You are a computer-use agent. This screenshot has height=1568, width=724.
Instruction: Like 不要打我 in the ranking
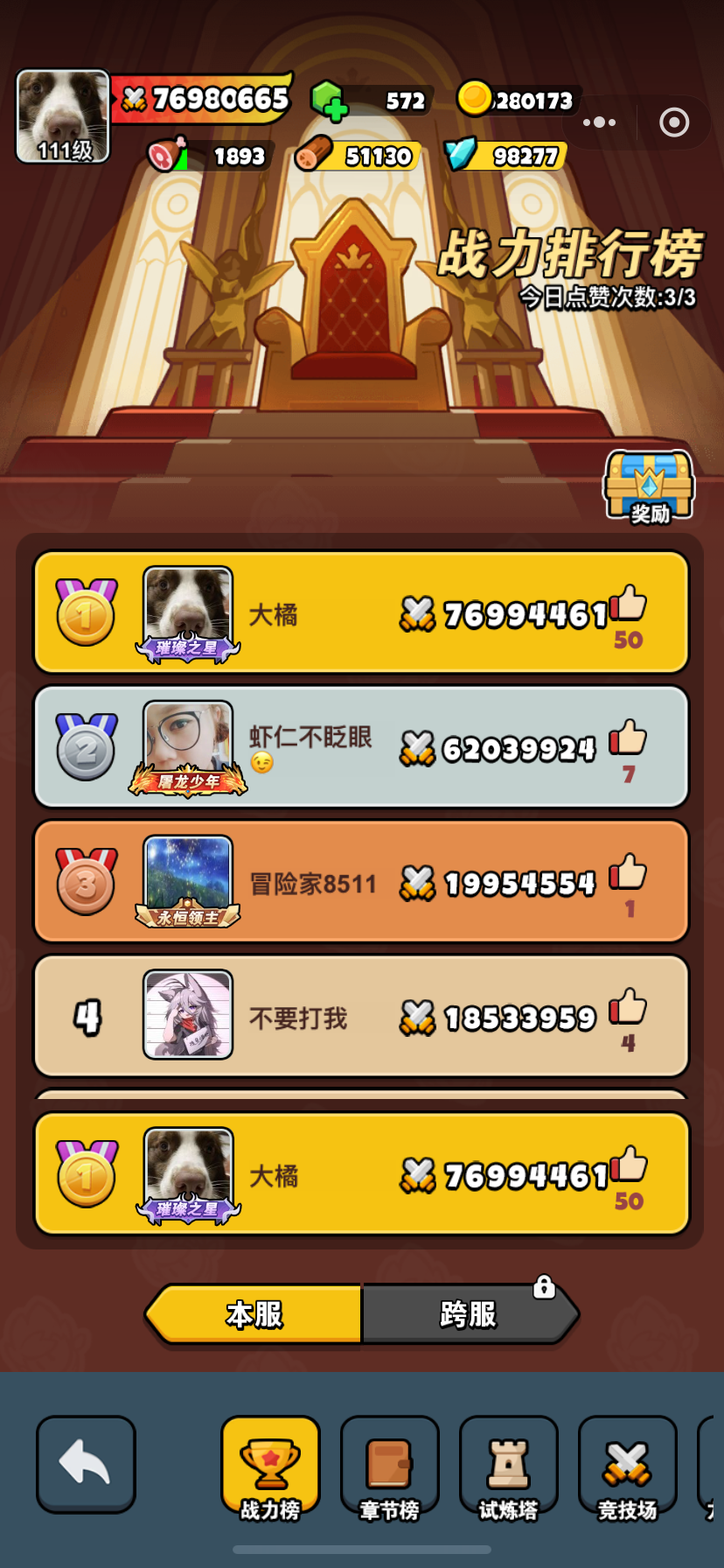[x=628, y=1007]
